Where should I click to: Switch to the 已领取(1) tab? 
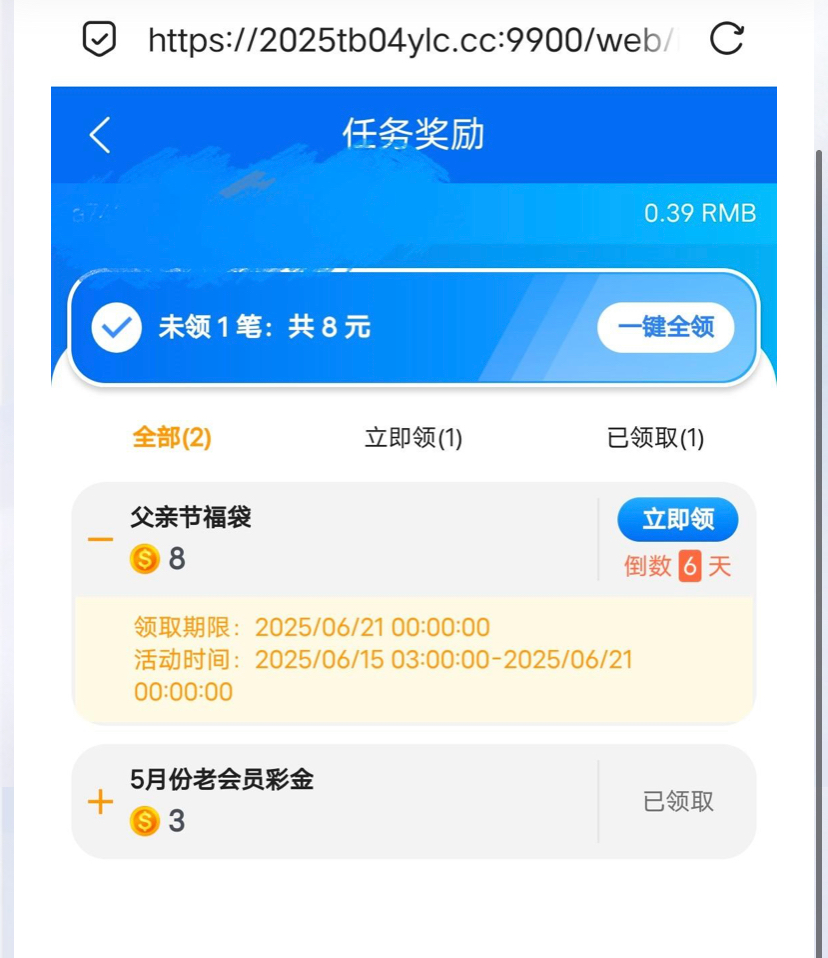[655, 438]
